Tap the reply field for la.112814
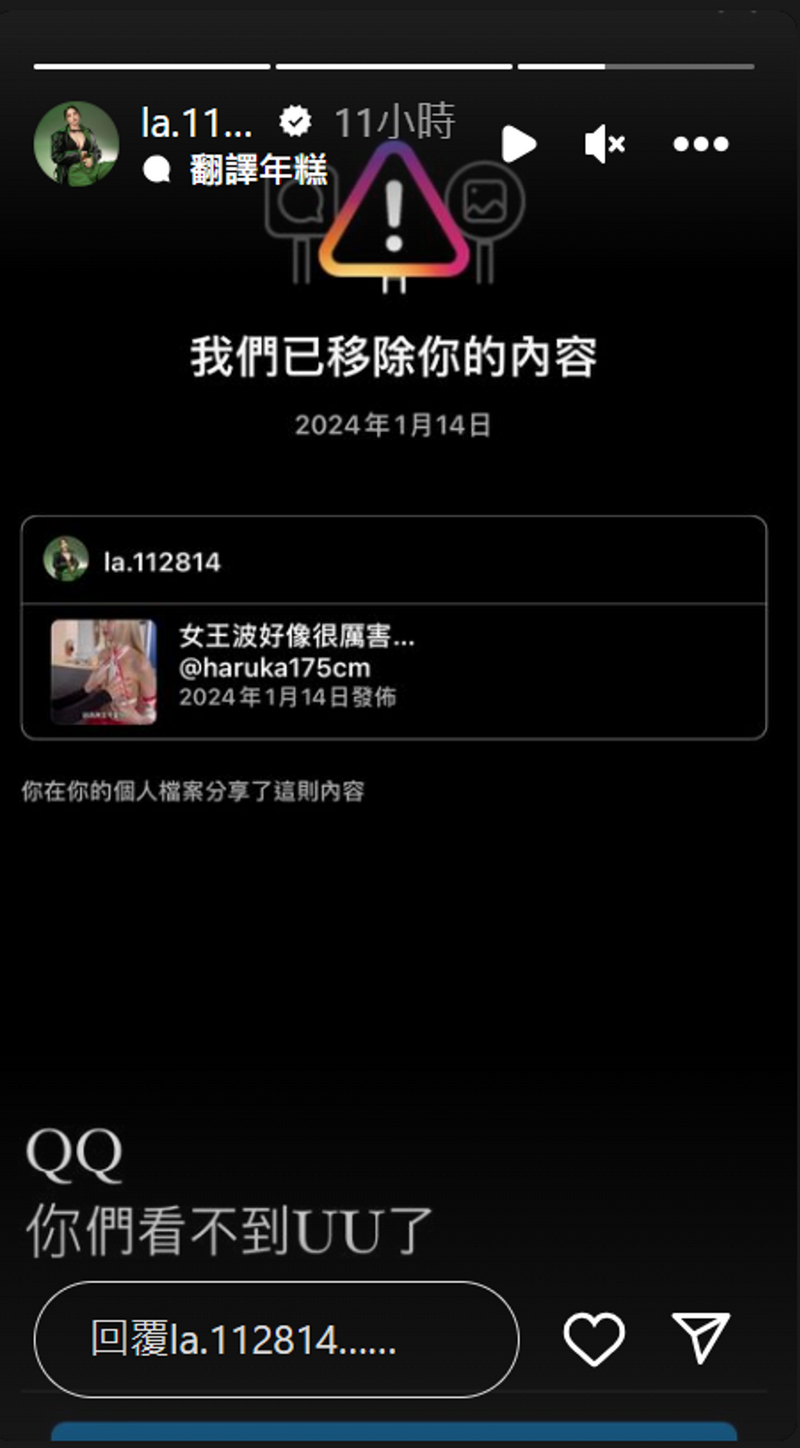Image resolution: width=800 pixels, height=1448 pixels. tap(277, 1339)
